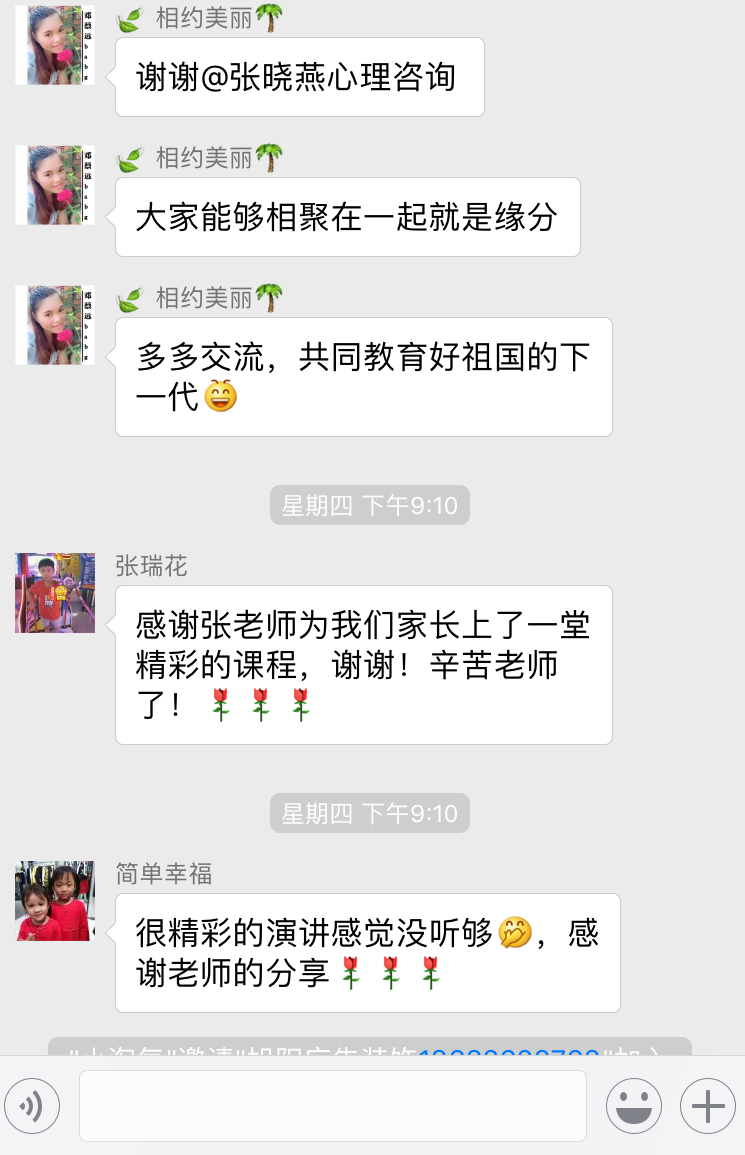The height and width of the screenshot is (1155, 745).
Task: Open the emoji sticker panel
Action: pos(634,1106)
